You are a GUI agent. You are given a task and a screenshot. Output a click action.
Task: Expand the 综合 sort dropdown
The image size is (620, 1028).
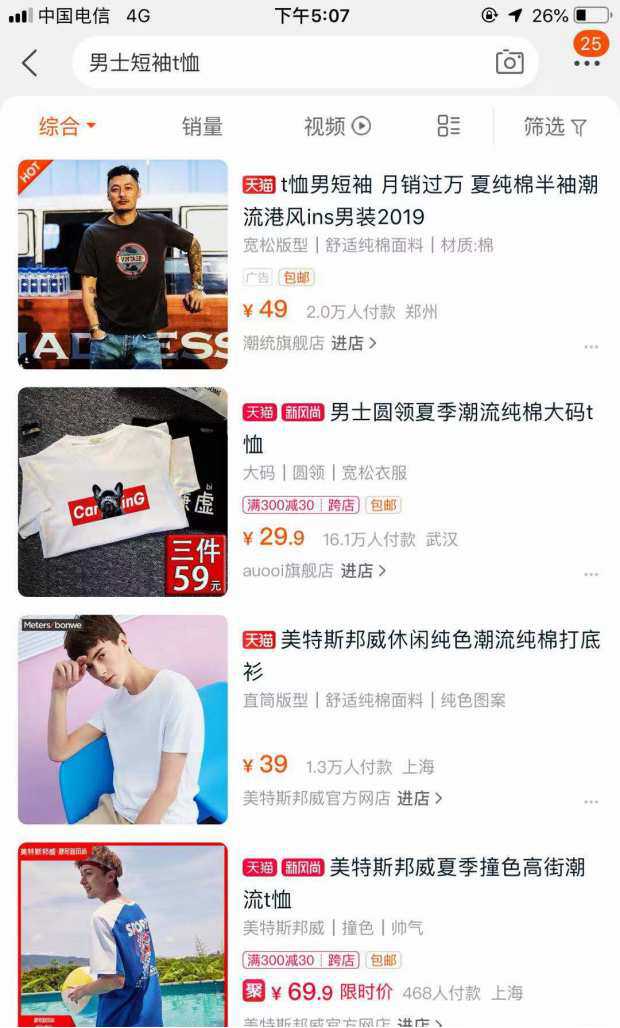[x=67, y=126]
